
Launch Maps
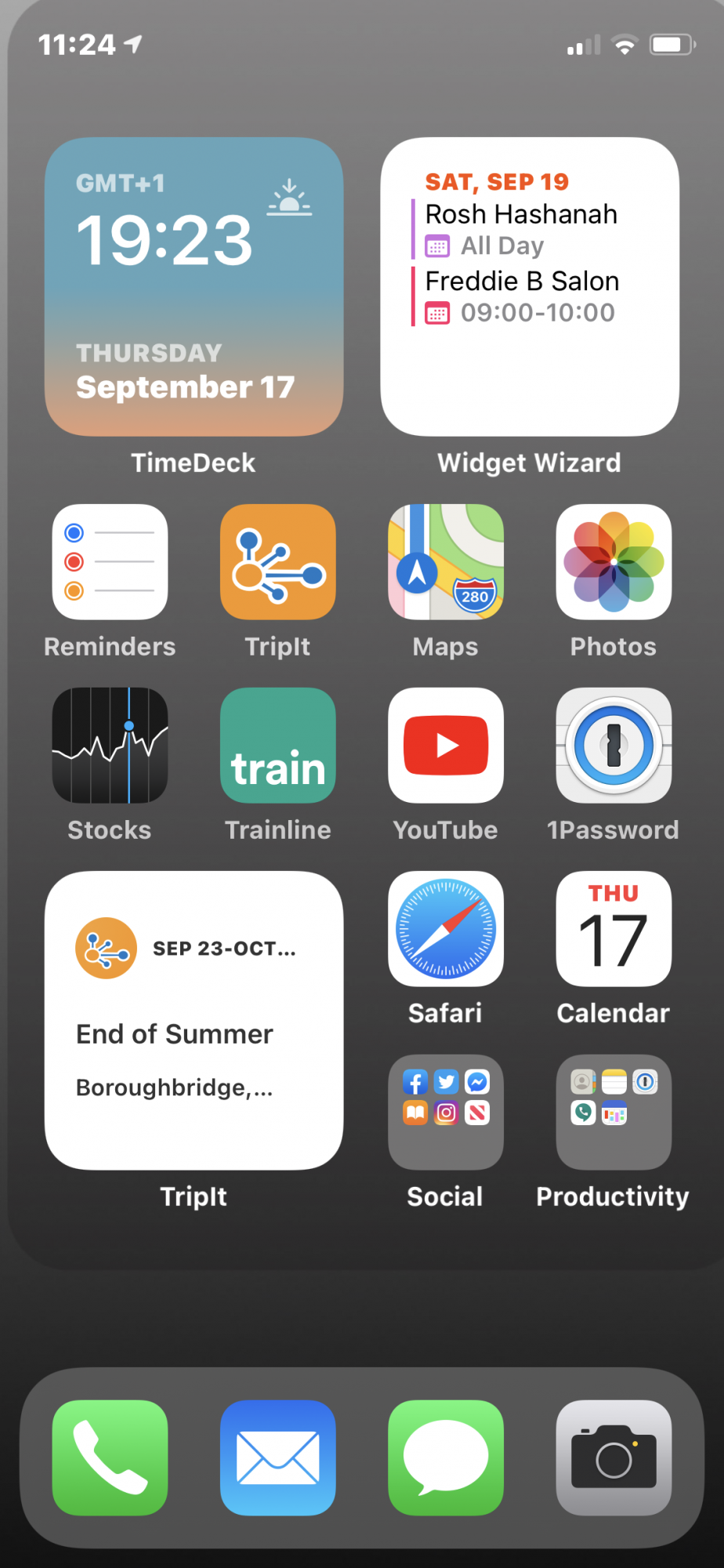pyautogui.click(x=446, y=562)
